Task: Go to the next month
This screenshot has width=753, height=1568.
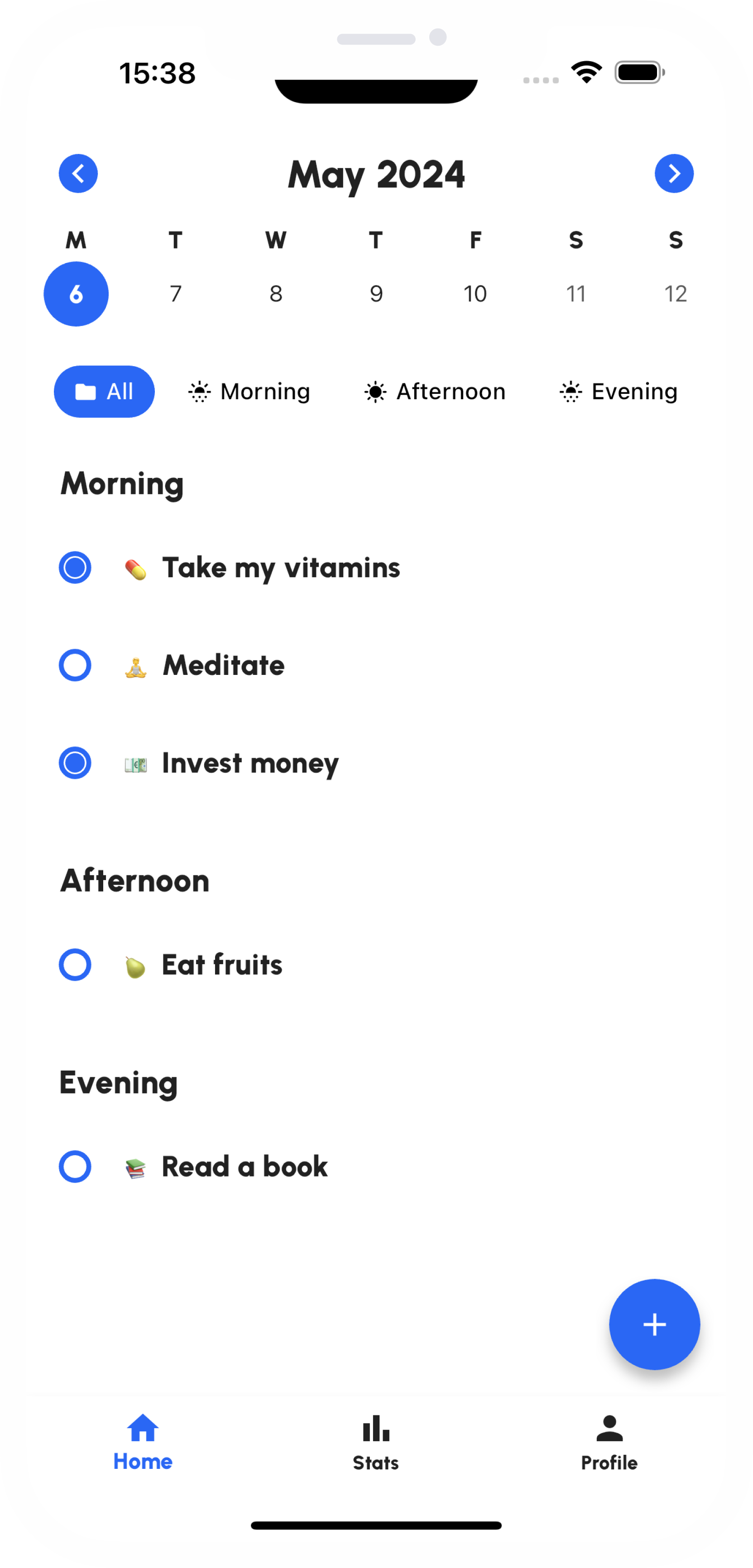Action: click(674, 173)
